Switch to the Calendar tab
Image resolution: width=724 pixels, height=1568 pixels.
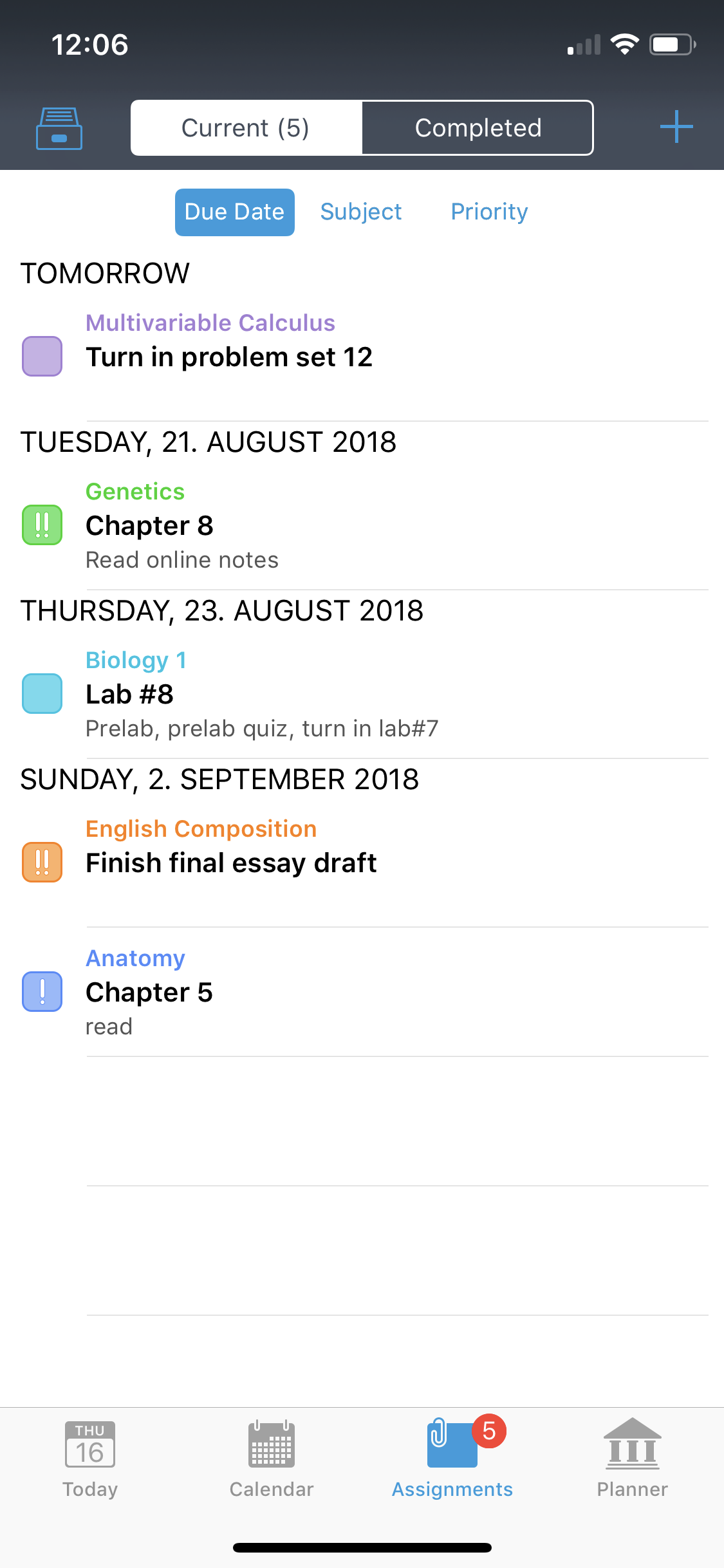coord(272,1459)
